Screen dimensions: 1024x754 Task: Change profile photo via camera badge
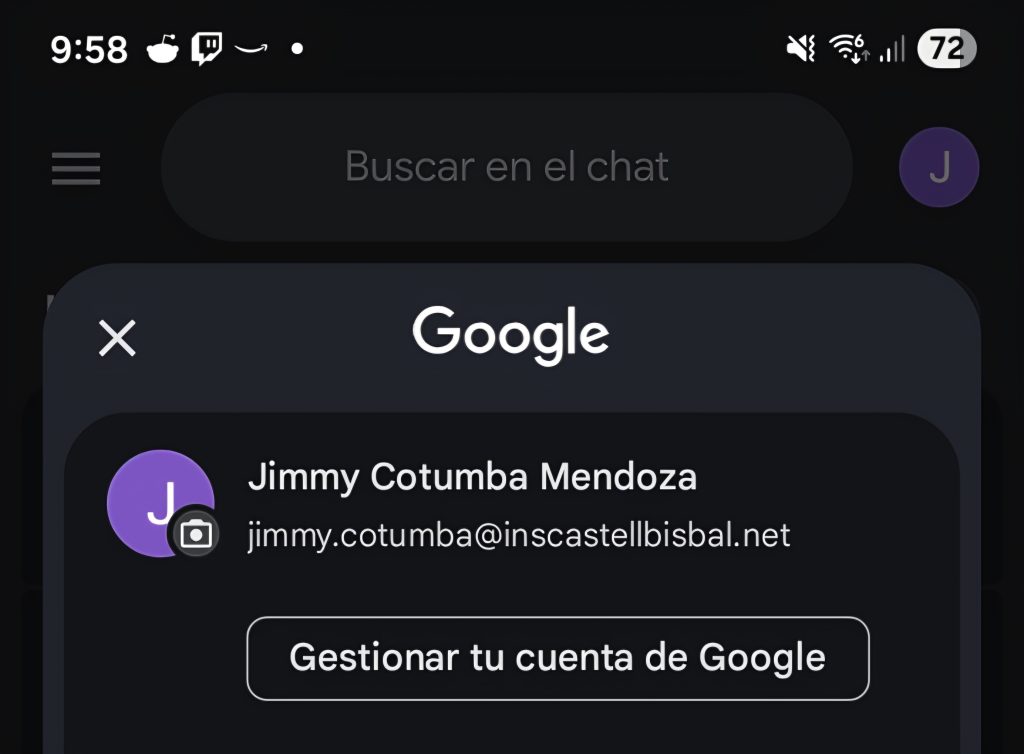coord(195,534)
